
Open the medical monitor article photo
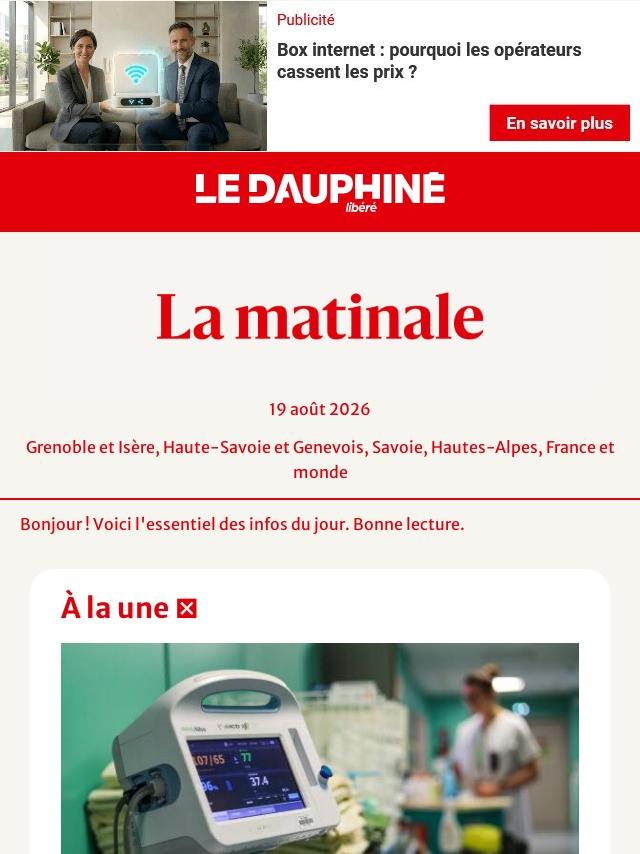[x=320, y=748]
